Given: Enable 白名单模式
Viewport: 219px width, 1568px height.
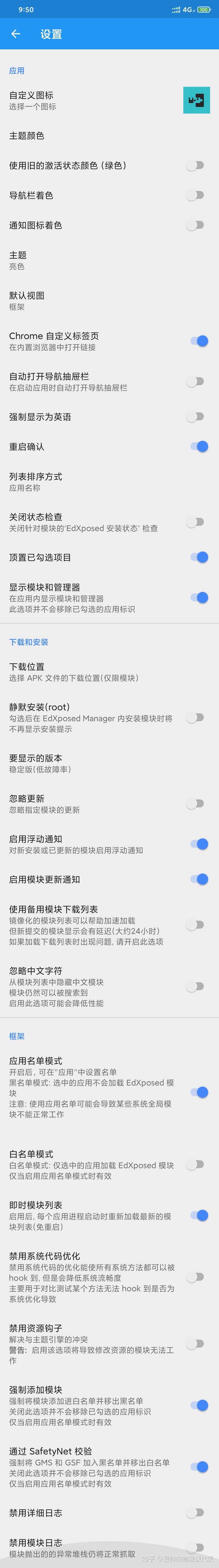Looking at the screenshot, I should coord(195,1164).
